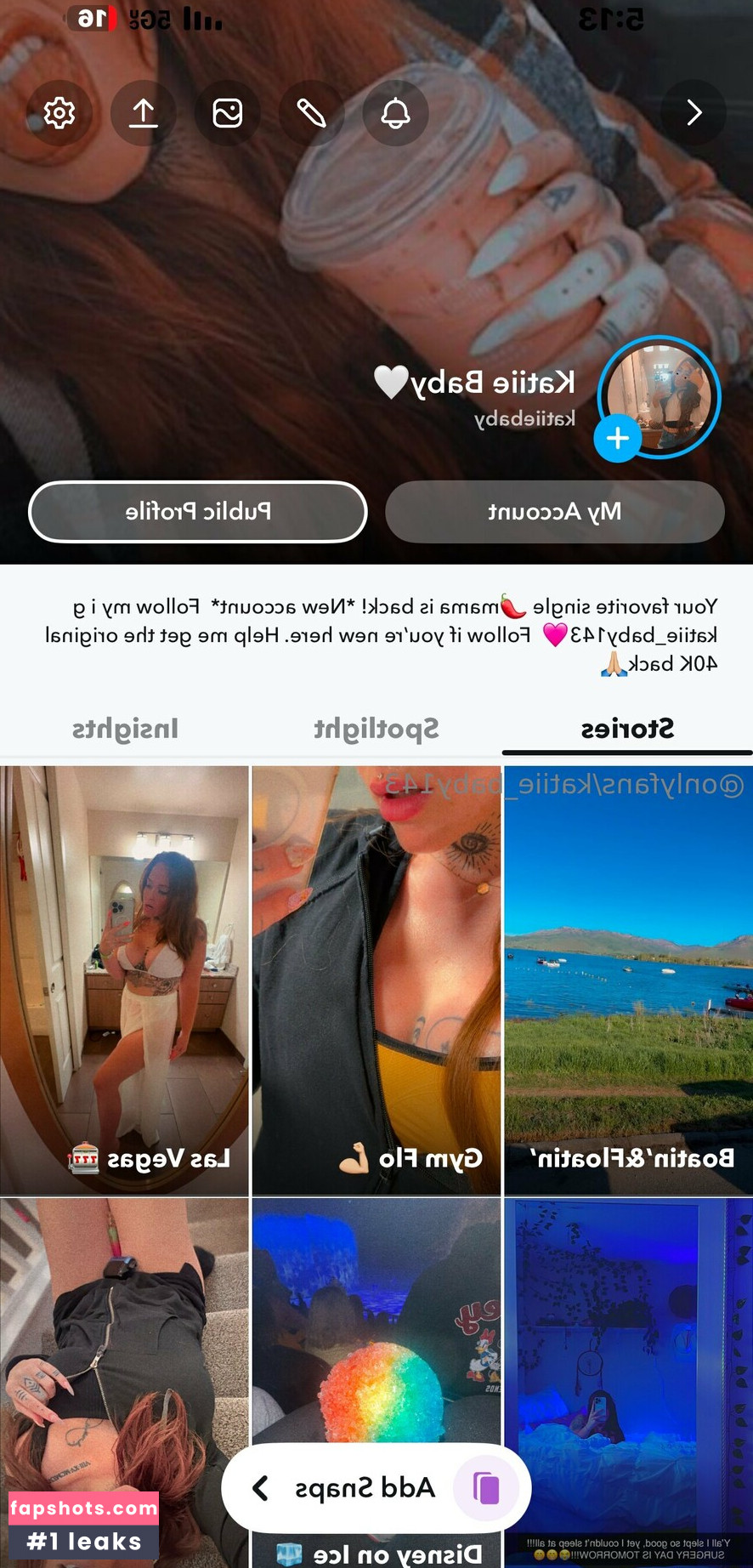Open the Disney on Ice story
This screenshot has width=753, height=1568.
(x=376, y=1327)
